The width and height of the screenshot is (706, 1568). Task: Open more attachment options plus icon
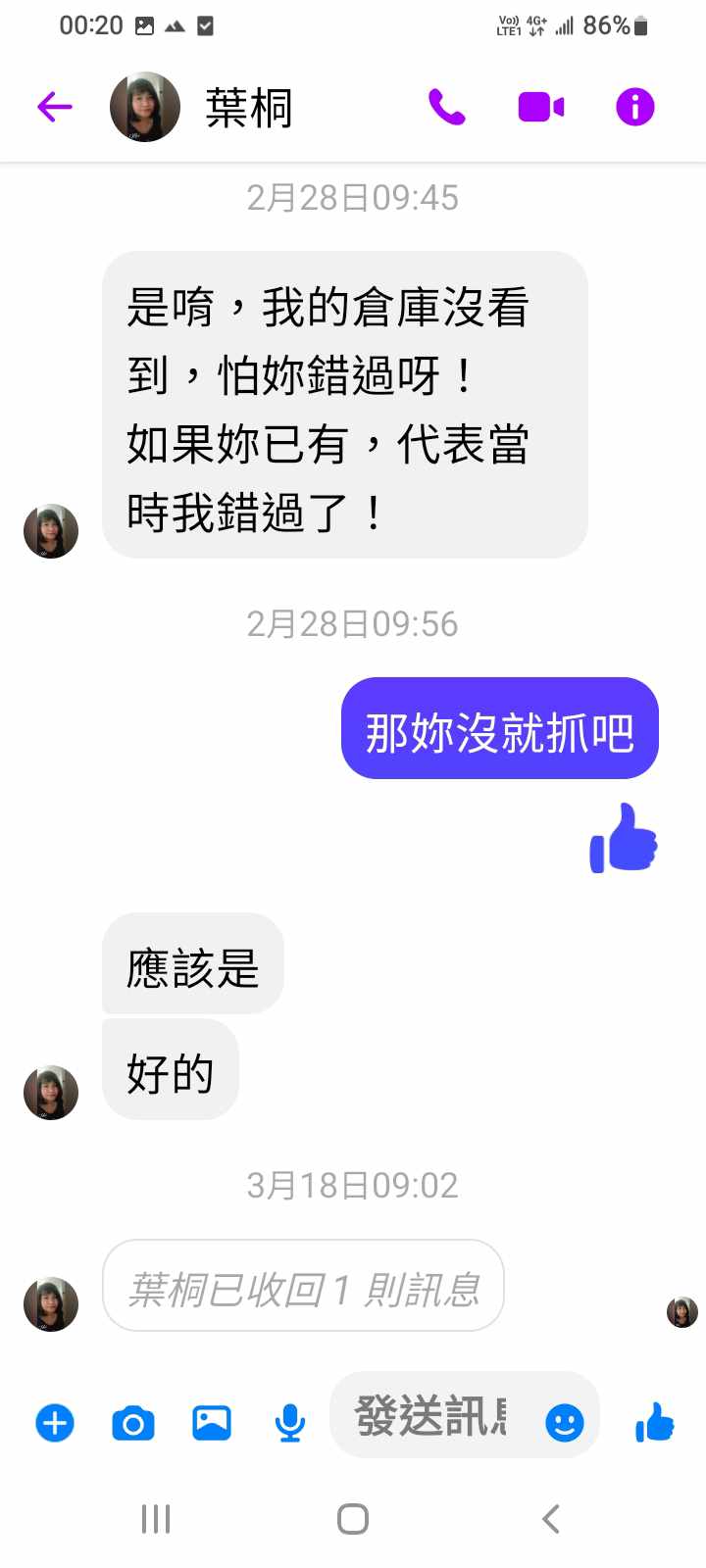(x=55, y=1422)
